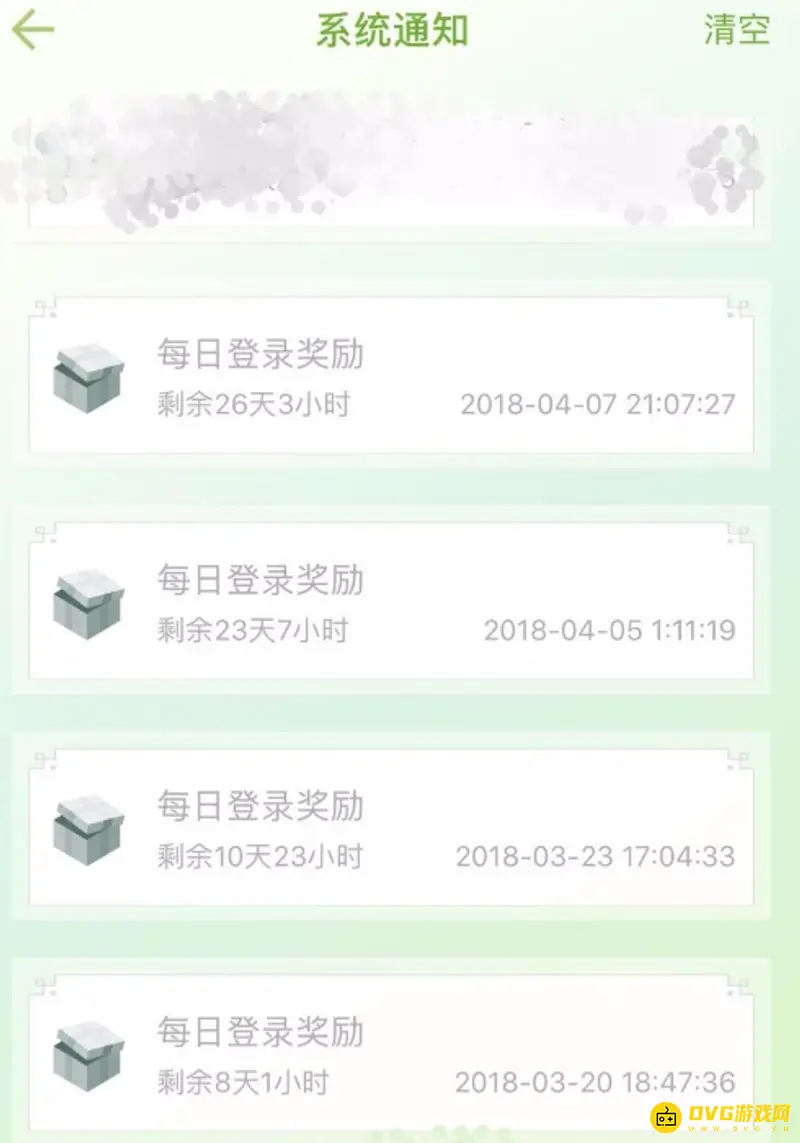This screenshot has height=1143, width=800.
Task: Open the 每日登录奖励 notice from 2018-04-05
Action: pos(392,603)
